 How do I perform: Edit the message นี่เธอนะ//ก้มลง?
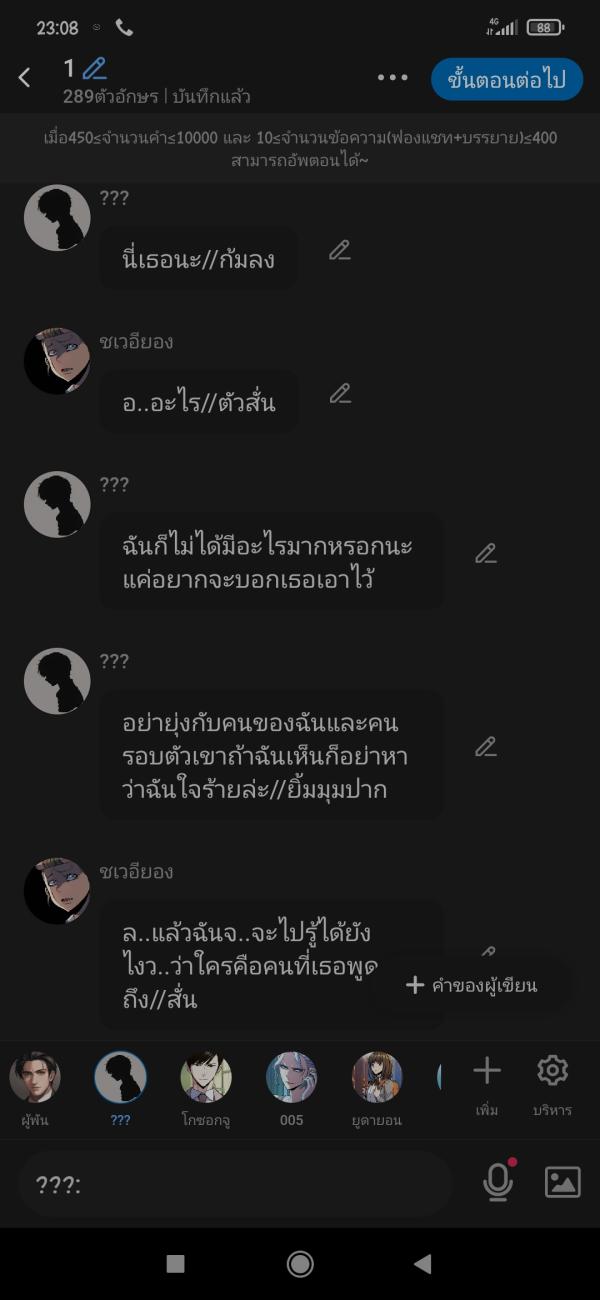340,250
